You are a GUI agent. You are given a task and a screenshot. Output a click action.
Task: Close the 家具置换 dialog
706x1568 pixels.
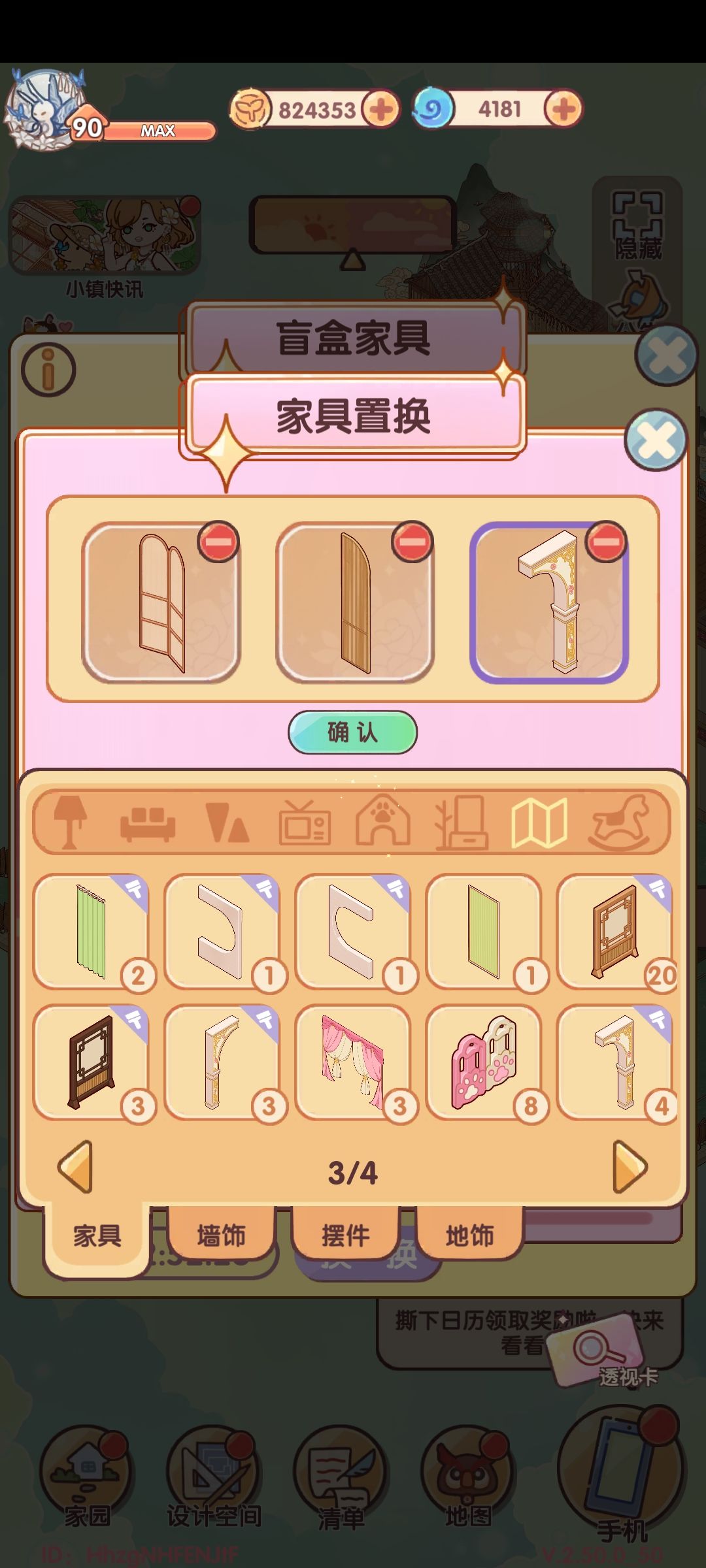pyautogui.click(x=656, y=440)
